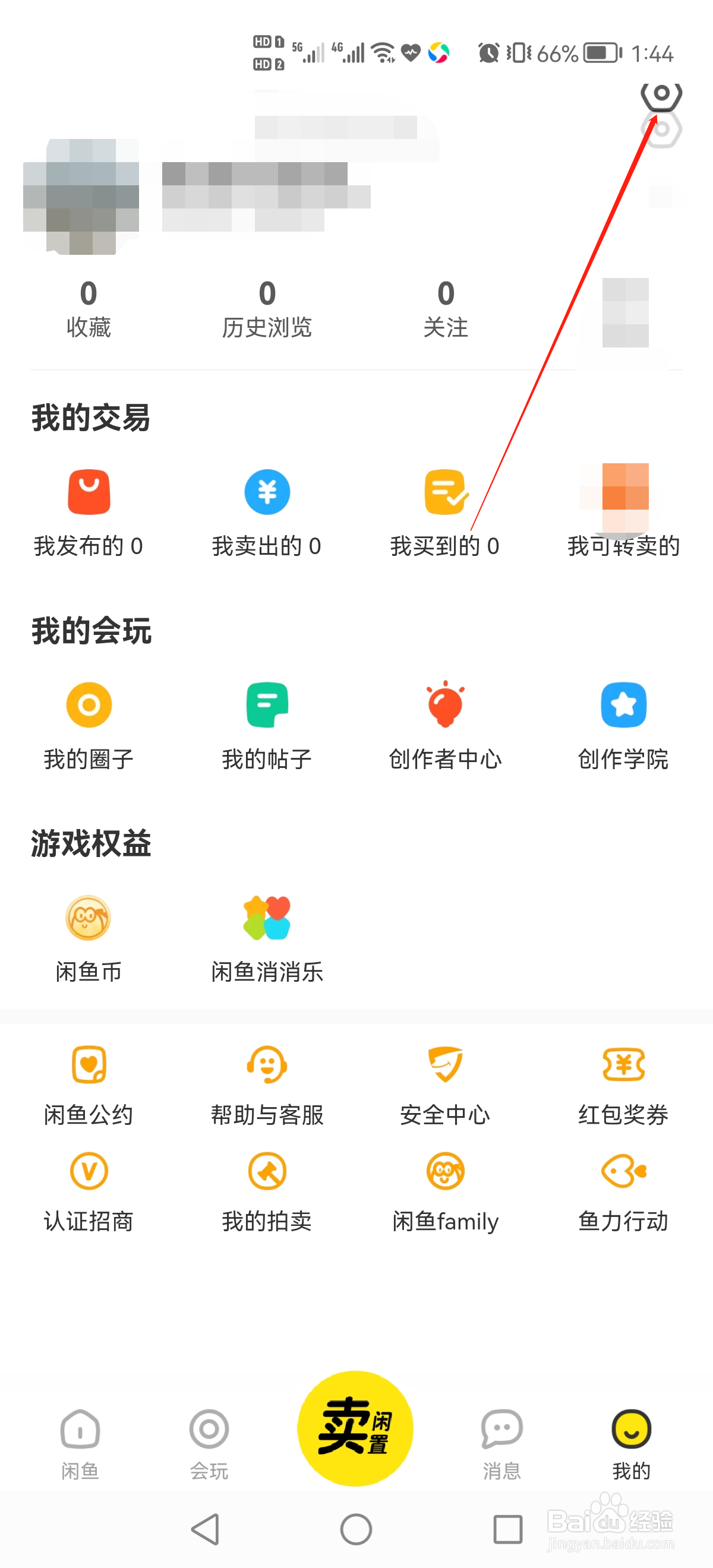Switch to the 消息 messages tab

[x=500, y=1449]
